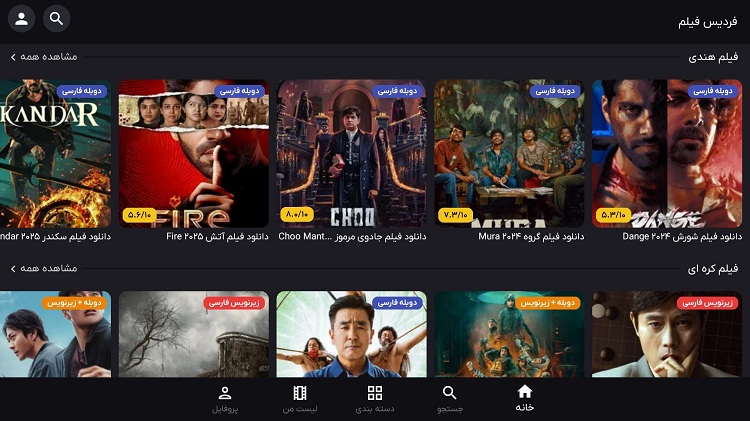
Task: Open the Dange 2024 movie card
Action: click(x=666, y=154)
